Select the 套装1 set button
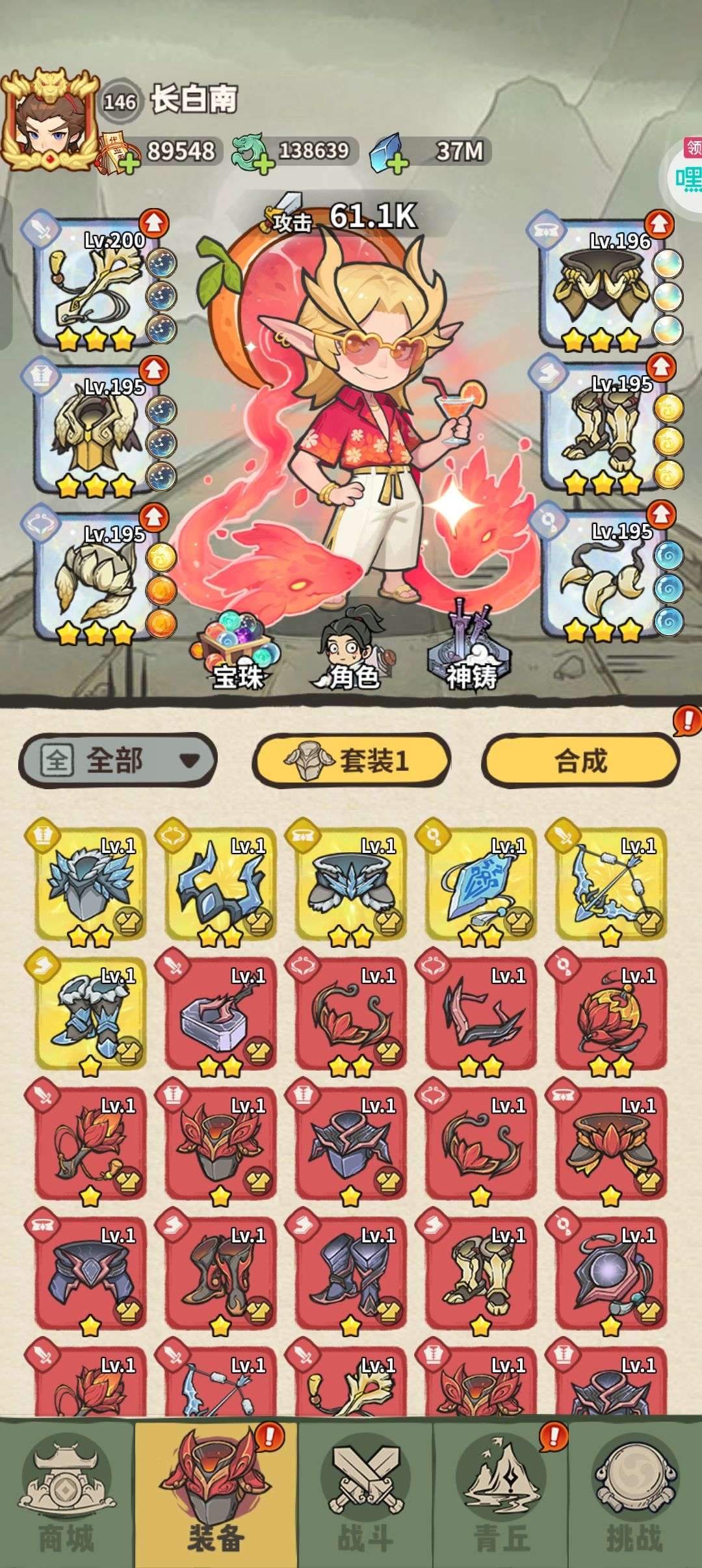 click(x=351, y=759)
